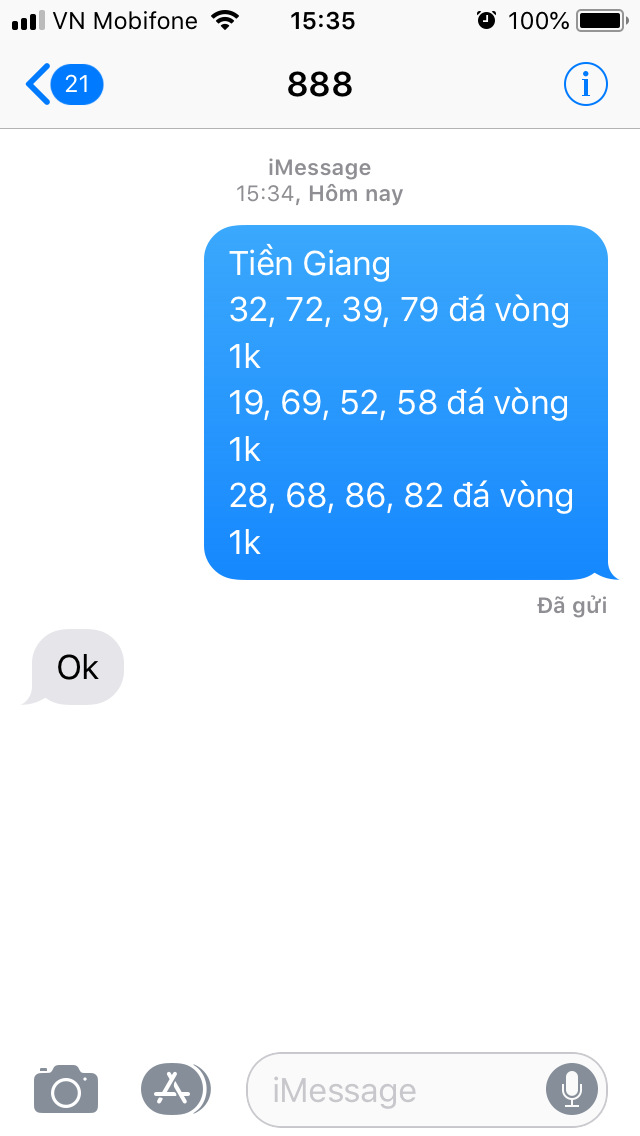Open the iMessage App Store drawer
The image size is (640, 1136).
(174, 1089)
